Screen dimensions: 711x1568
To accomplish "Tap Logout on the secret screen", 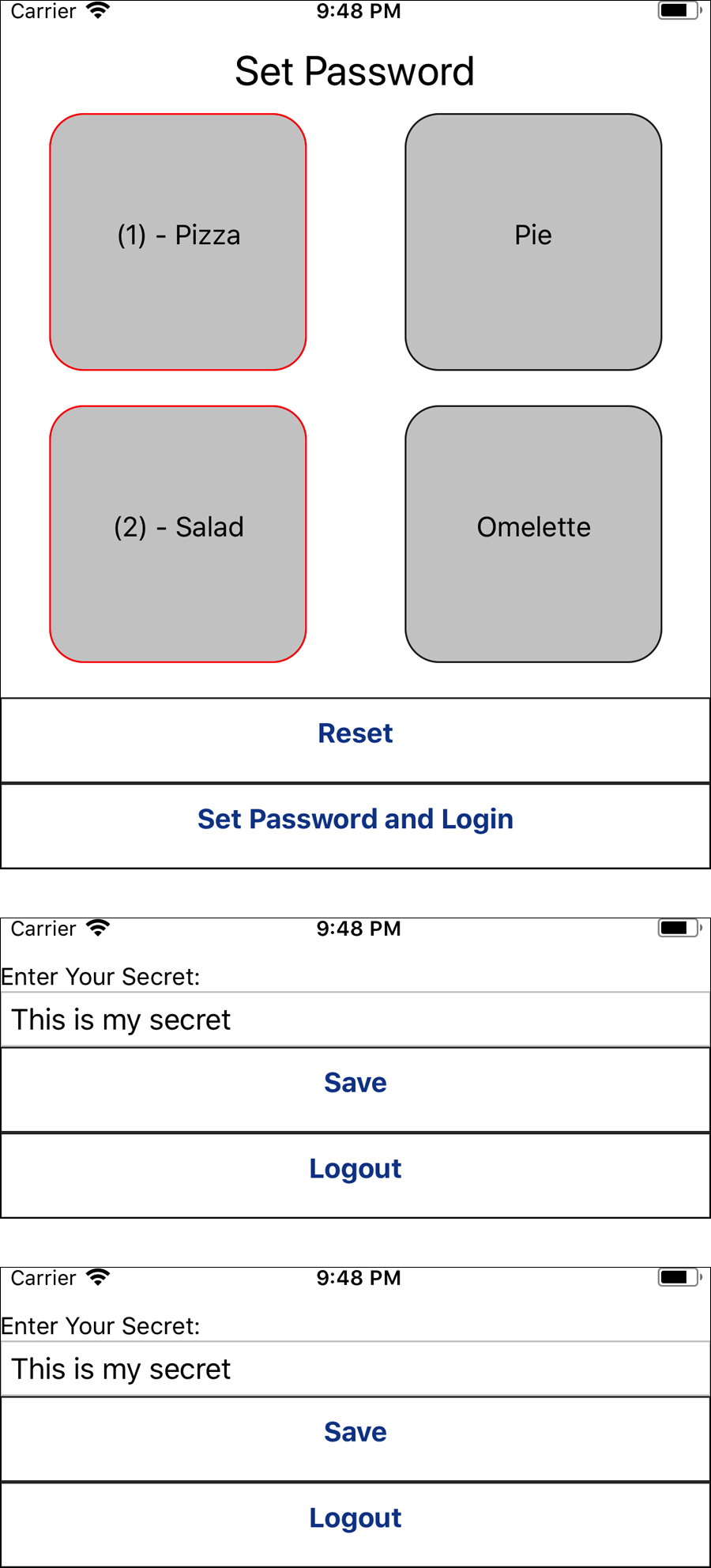I will (355, 1168).
